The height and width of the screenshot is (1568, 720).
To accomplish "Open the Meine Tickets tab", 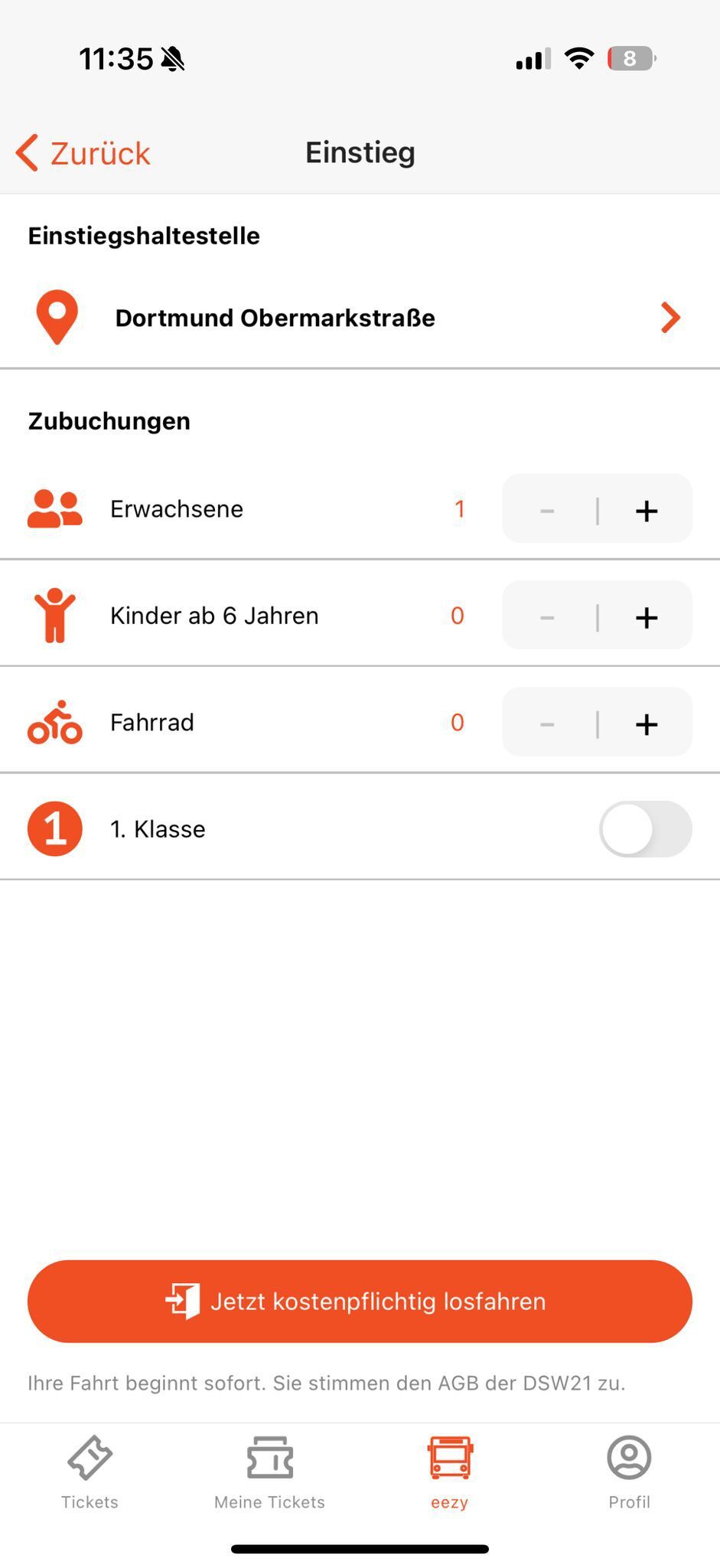I will [x=269, y=1472].
